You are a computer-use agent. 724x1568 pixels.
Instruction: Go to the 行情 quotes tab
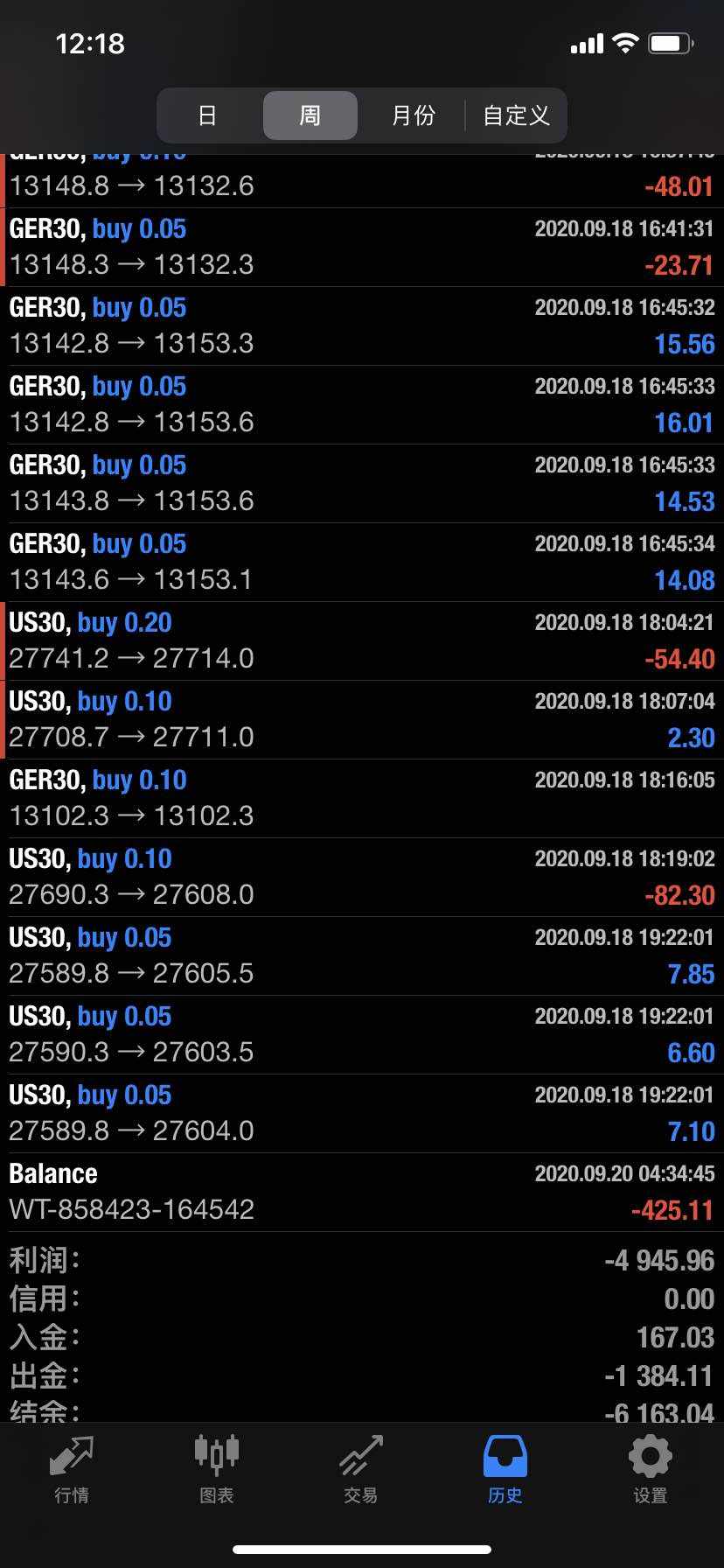[x=72, y=1470]
